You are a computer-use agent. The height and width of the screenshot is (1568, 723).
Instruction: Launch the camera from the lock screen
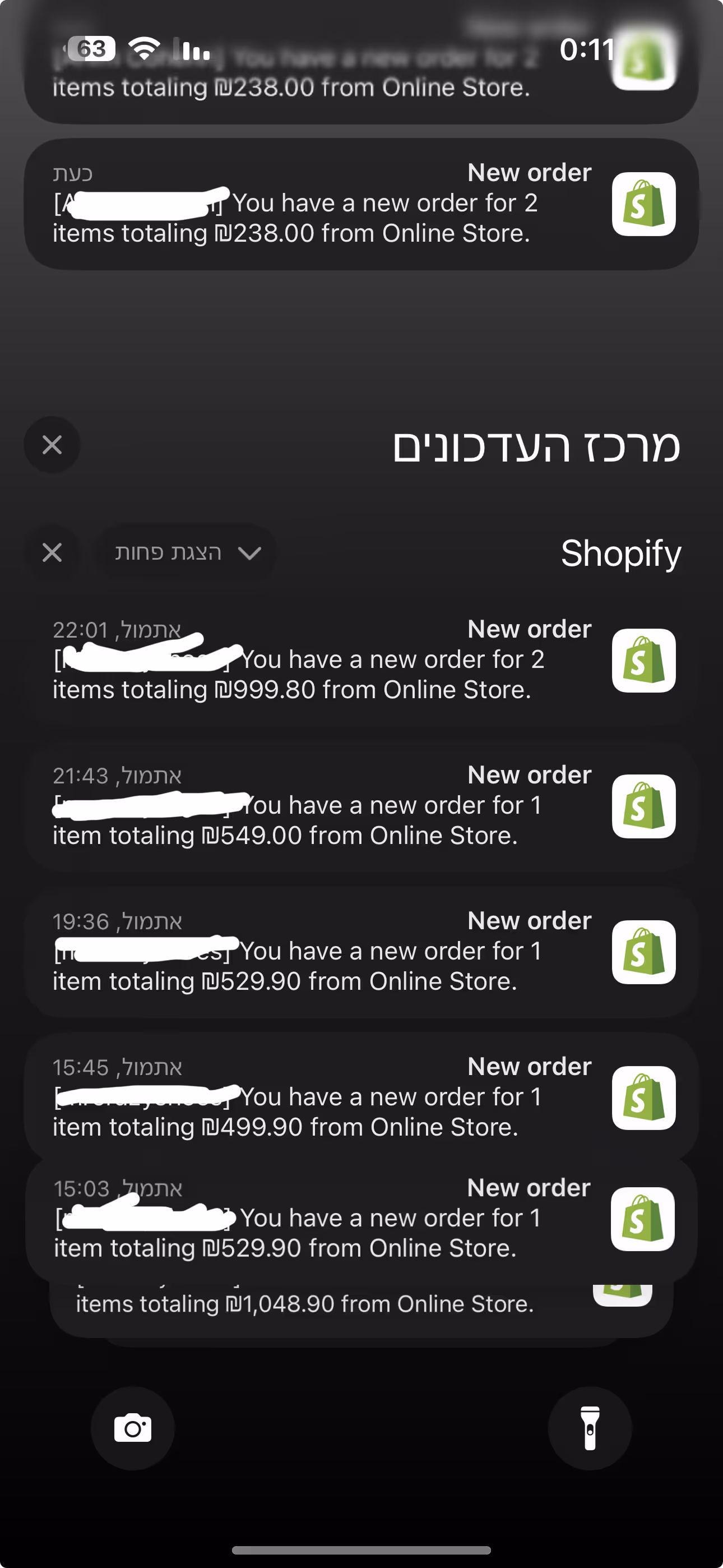click(133, 1428)
